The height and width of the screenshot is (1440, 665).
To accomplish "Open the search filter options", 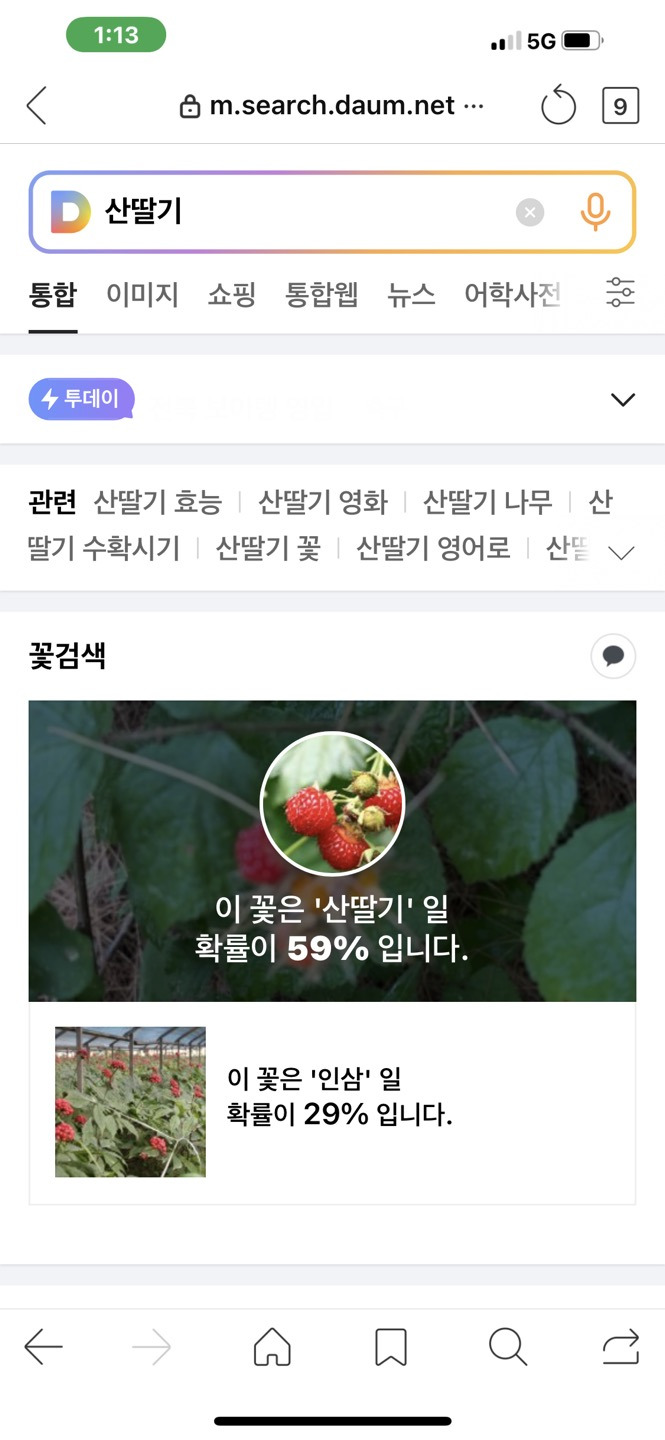I will coord(620,294).
